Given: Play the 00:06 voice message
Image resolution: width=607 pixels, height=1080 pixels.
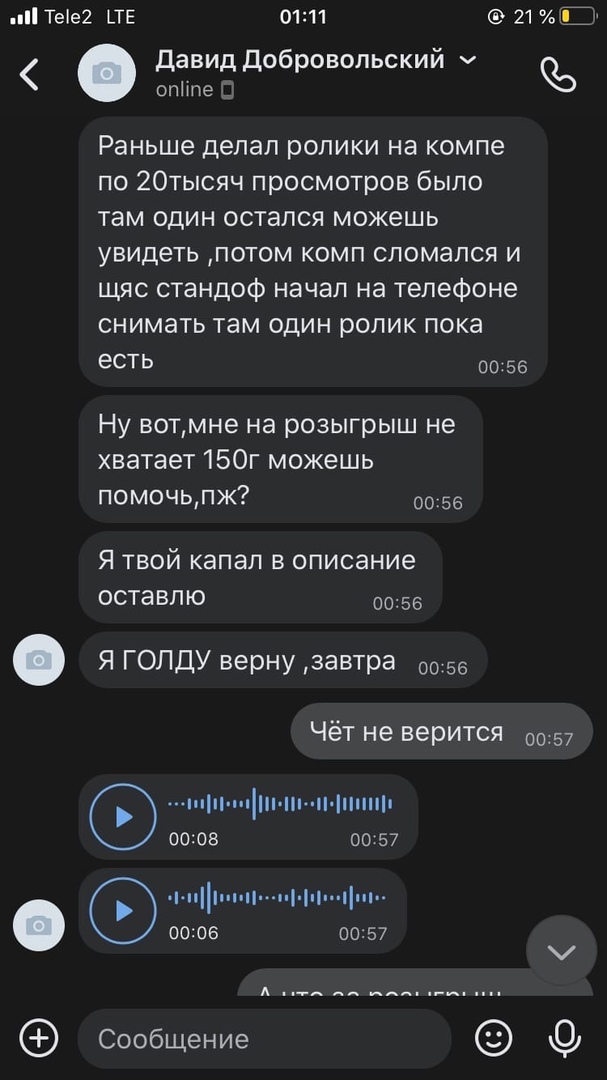Looking at the screenshot, I should 123,911.
